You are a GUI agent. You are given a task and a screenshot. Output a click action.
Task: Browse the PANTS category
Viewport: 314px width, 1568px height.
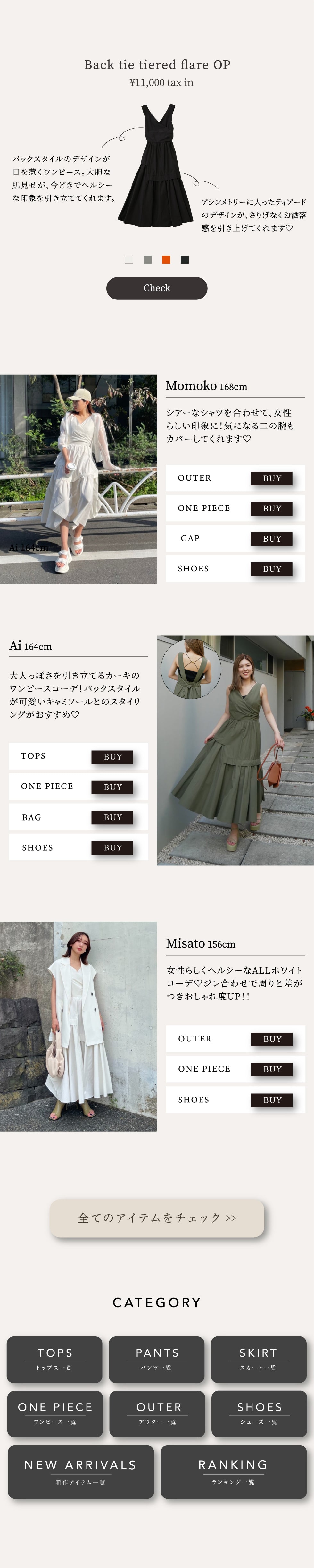[x=156, y=1359]
